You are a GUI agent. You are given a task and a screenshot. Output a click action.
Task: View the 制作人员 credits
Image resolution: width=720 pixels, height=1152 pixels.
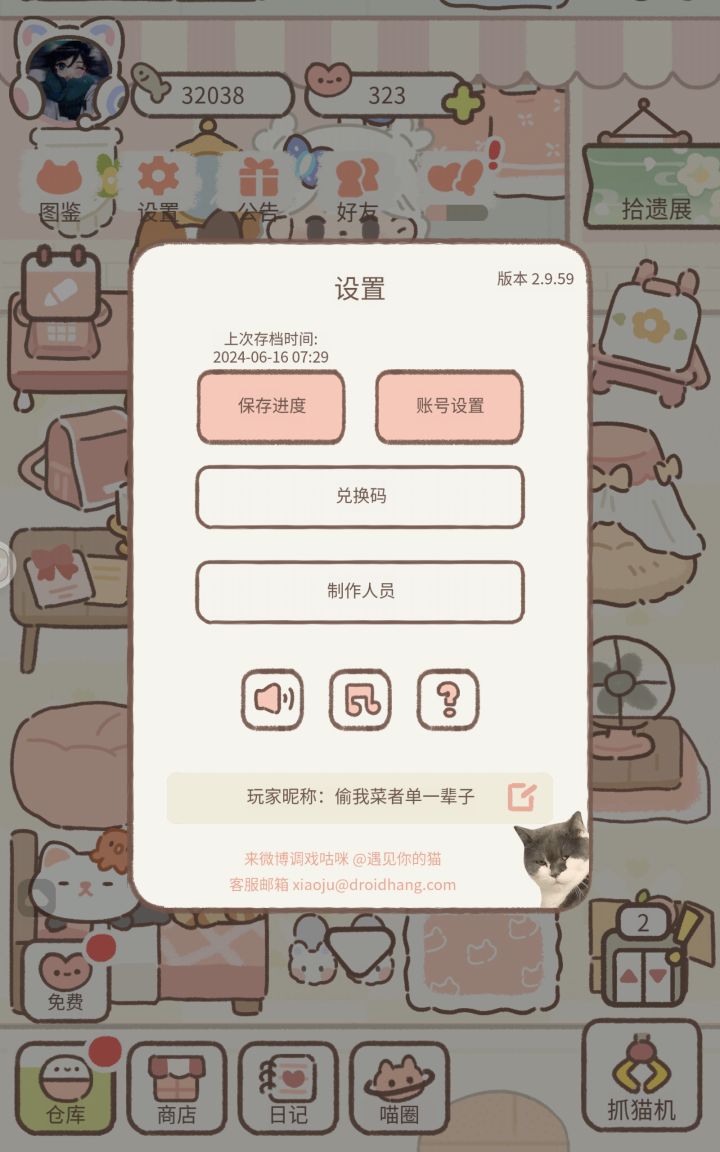[360, 590]
